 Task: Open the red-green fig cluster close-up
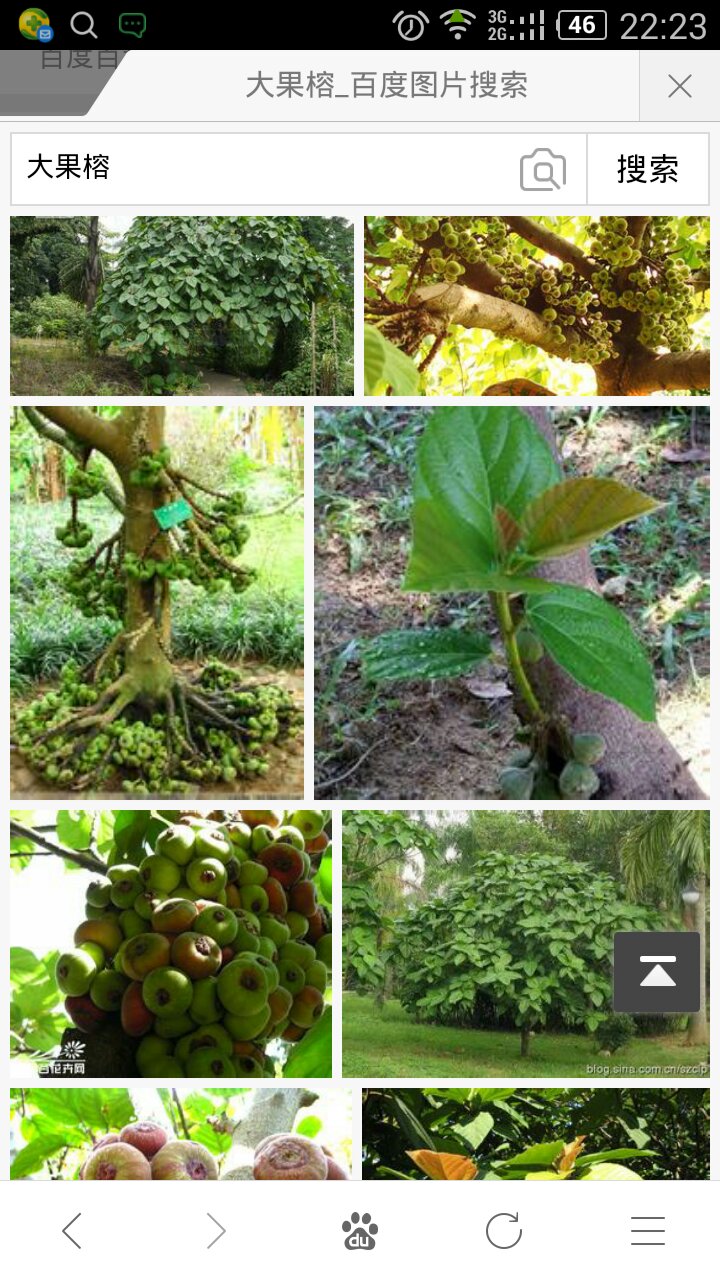point(171,943)
